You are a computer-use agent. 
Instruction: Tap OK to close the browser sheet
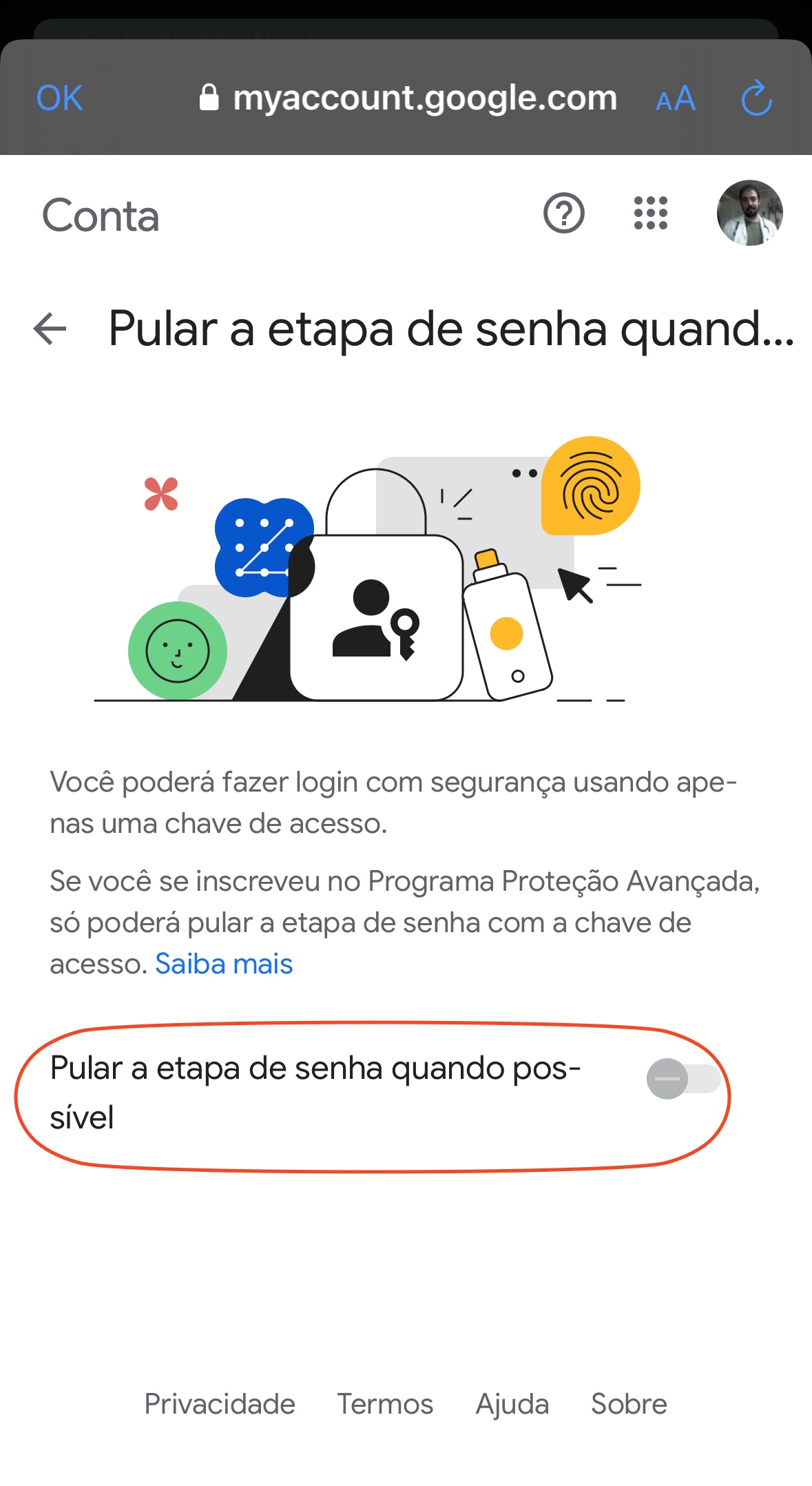(59, 98)
